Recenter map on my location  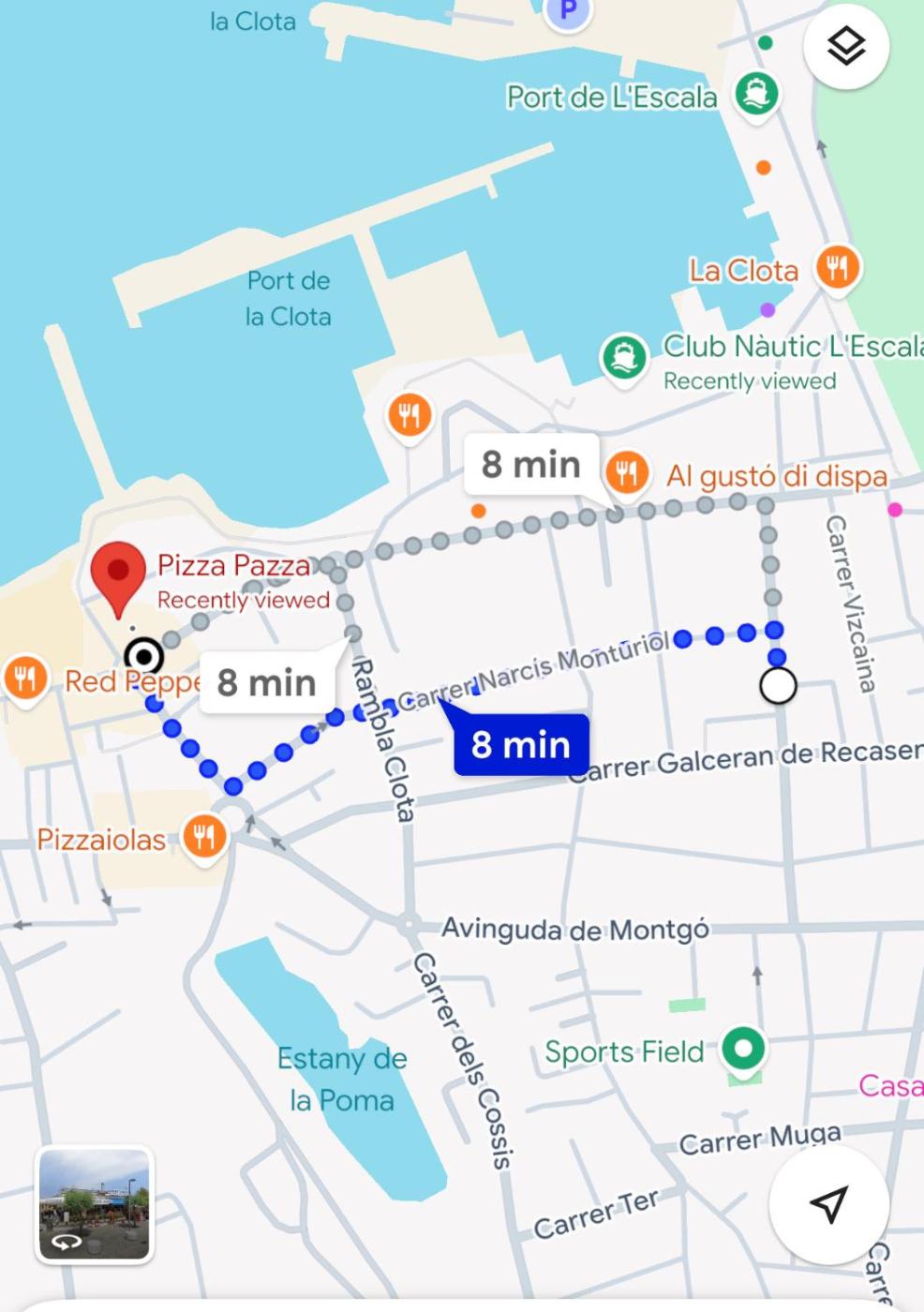(x=828, y=1203)
